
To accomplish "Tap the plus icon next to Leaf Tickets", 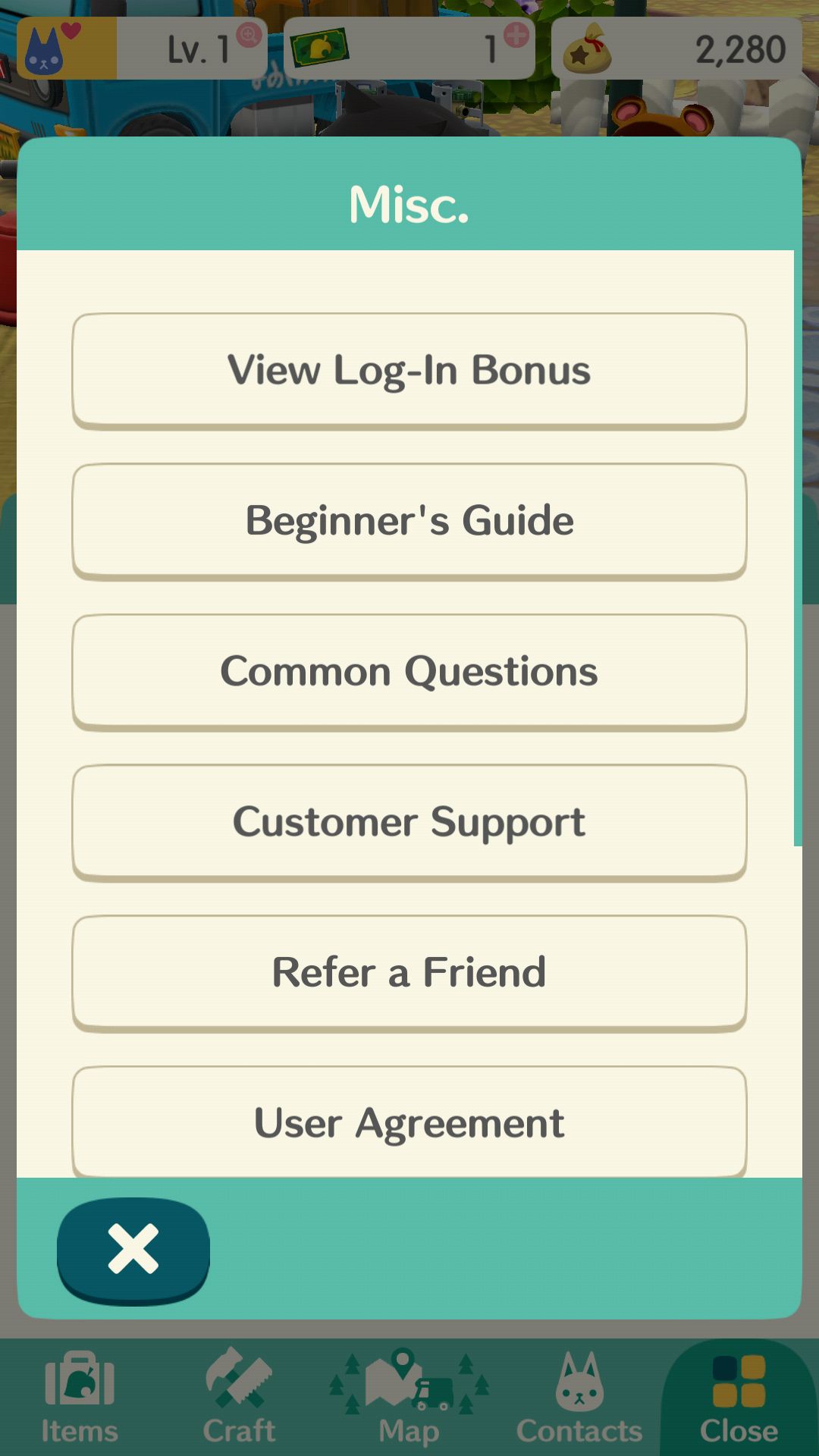I will [x=516, y=35].
